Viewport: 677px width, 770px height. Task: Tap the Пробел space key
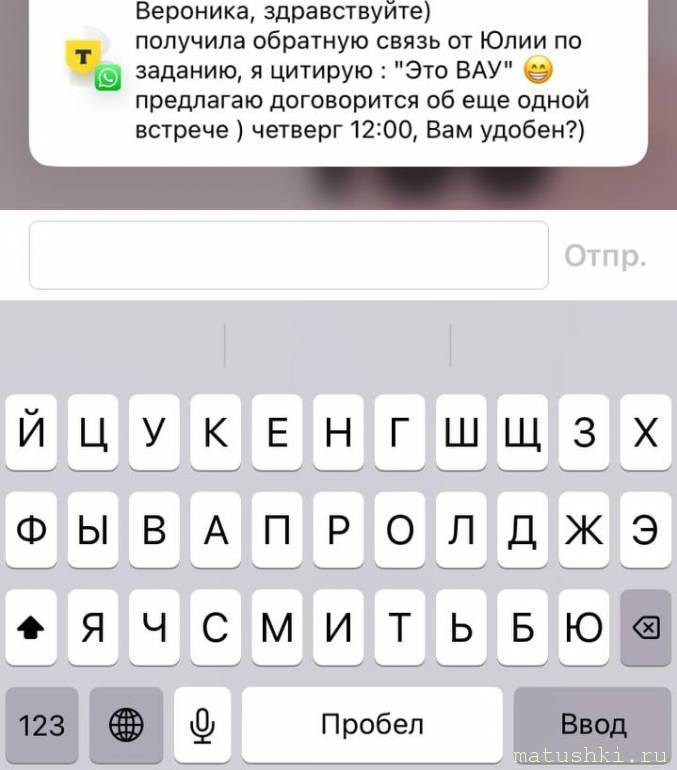tap(372, 724)
